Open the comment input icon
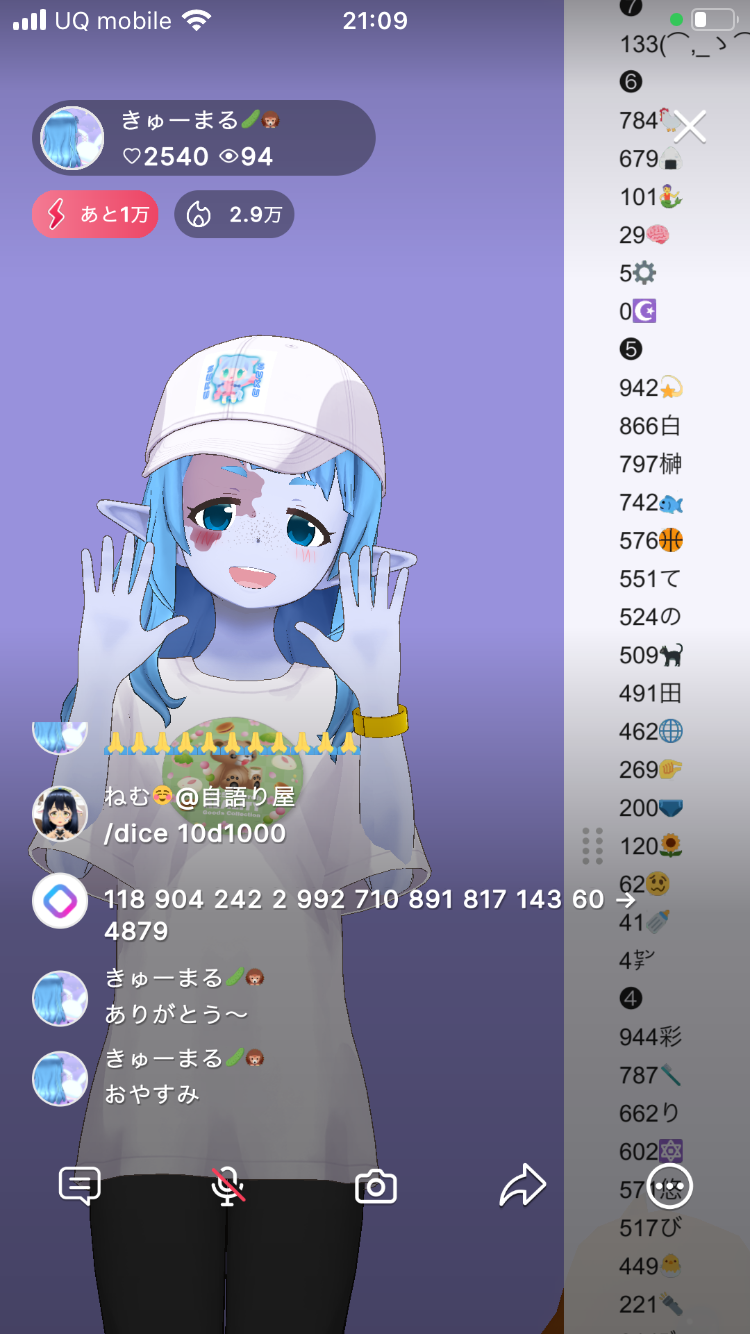The image size is (750, 1334). pos(80,1186)
